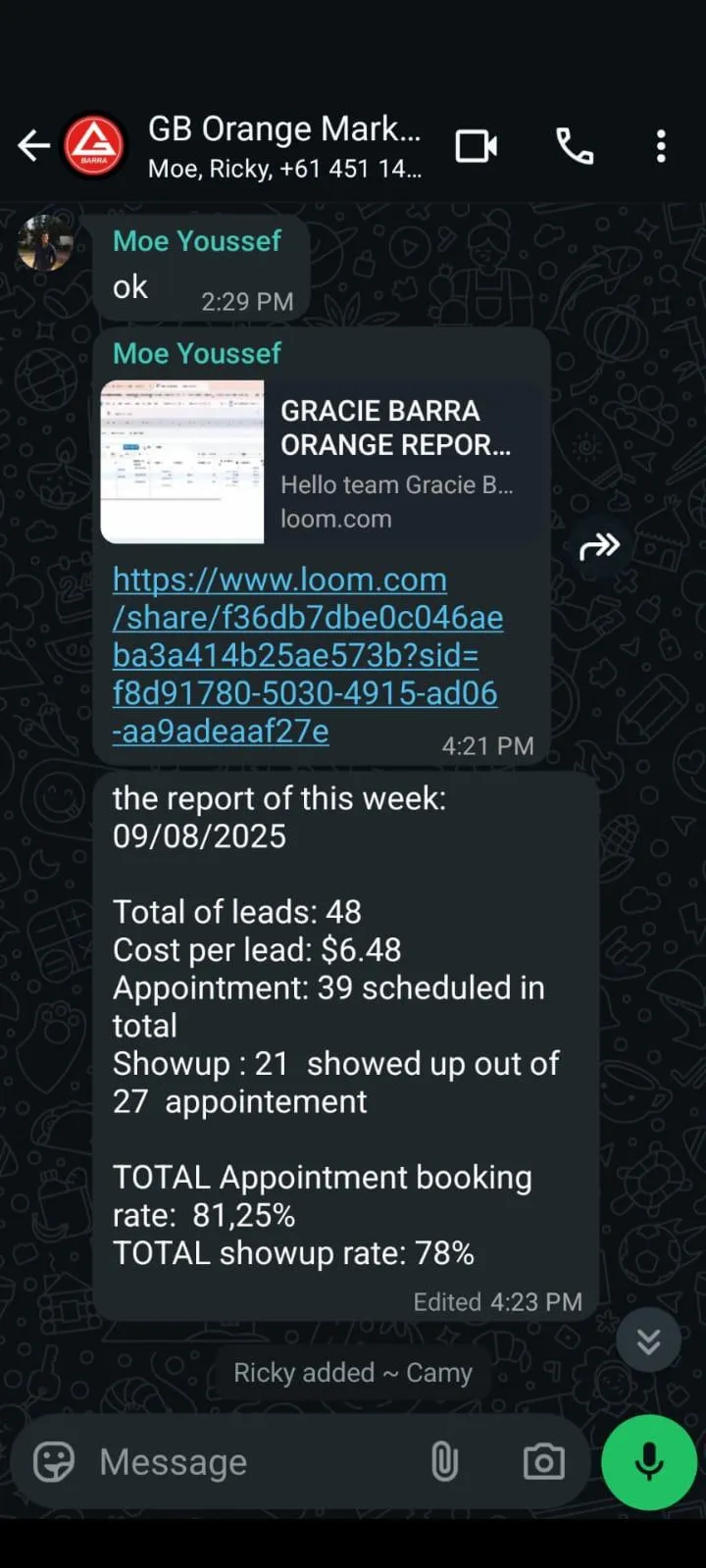Open the camera from the chat
Image resolution: width=706 pixels, height=1568 pixels.
[543, 1462]
